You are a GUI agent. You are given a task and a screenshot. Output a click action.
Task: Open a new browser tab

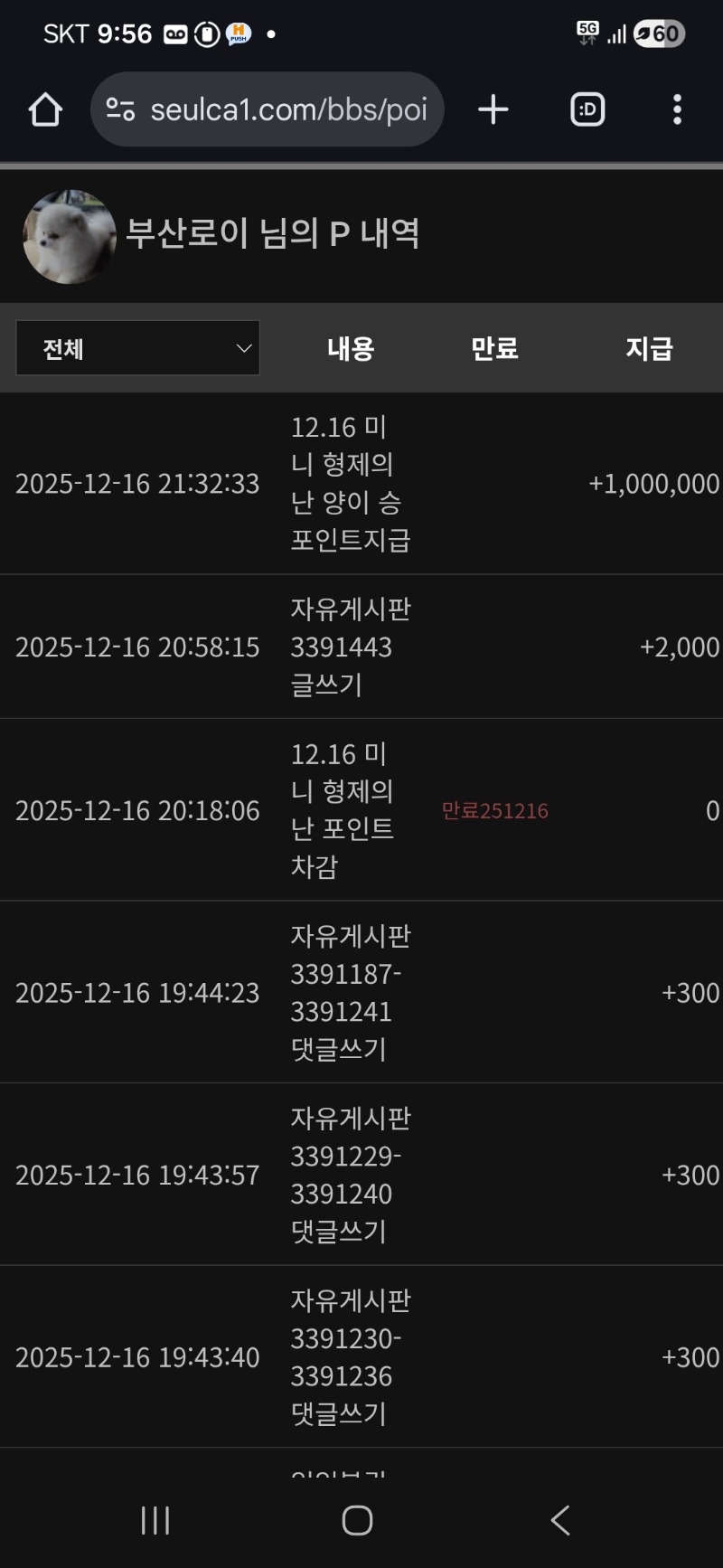493,110
